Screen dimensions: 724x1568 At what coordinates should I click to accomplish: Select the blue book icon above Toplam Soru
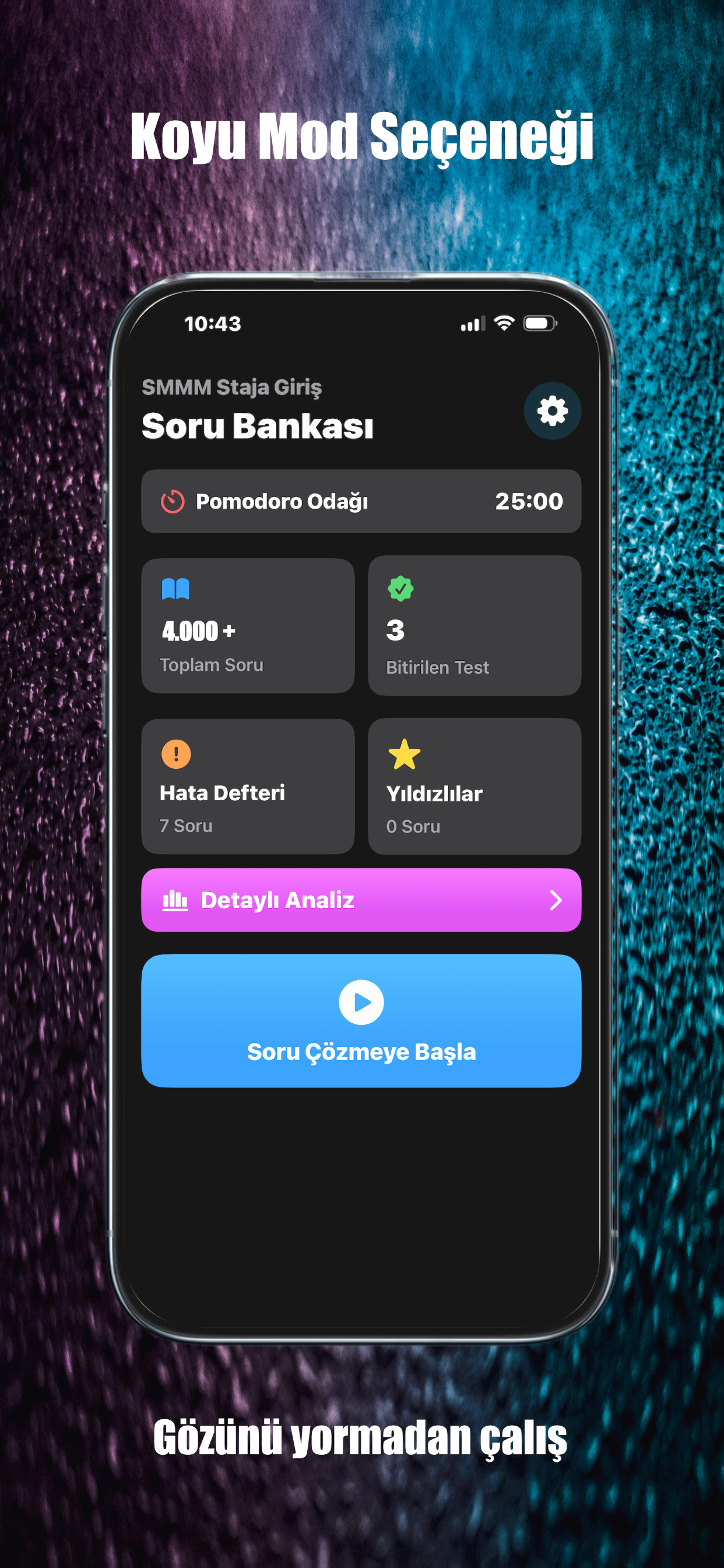[176, 588]
